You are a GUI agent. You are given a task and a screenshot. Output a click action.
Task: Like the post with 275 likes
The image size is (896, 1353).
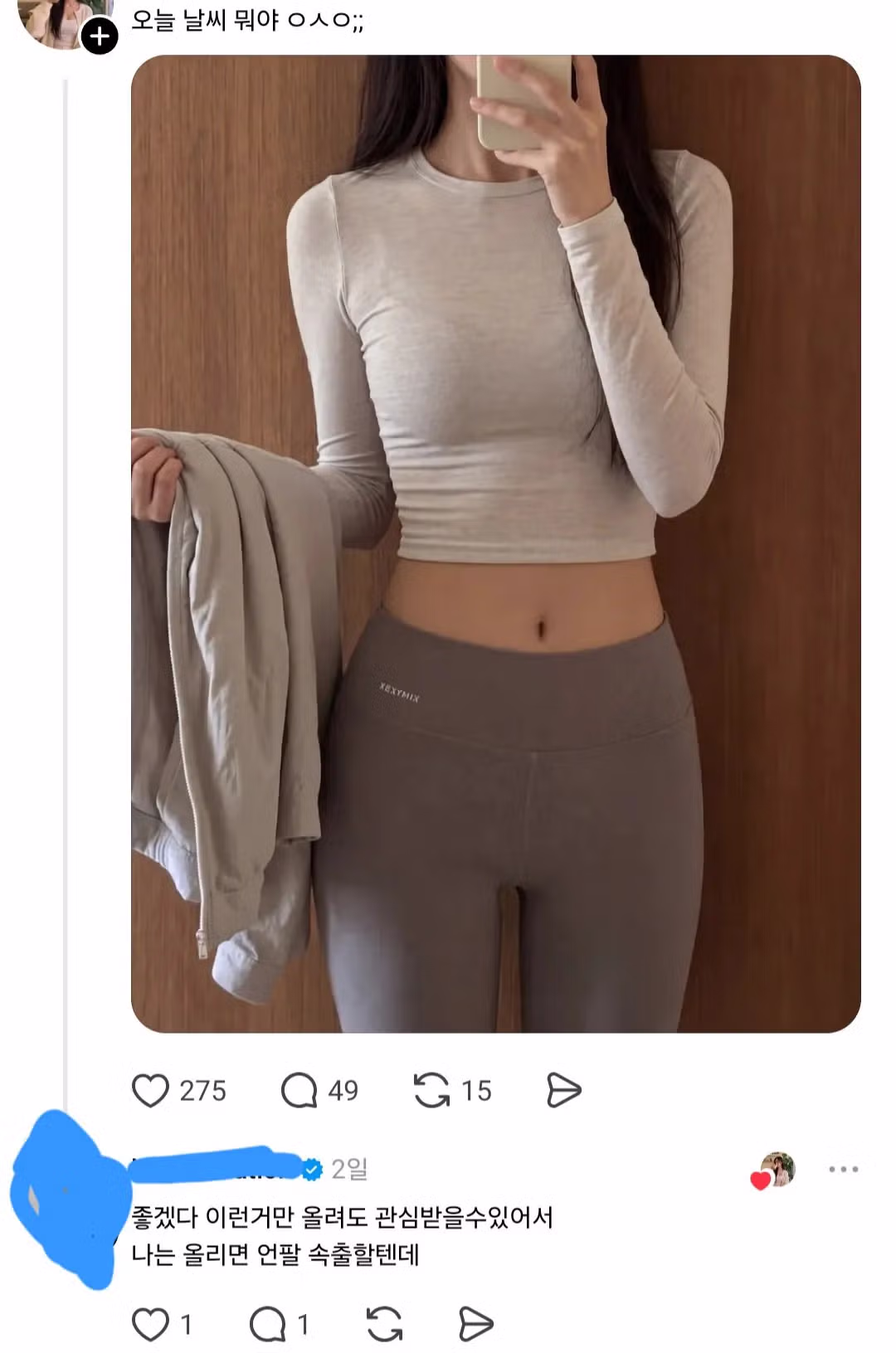coord(151,1090)
